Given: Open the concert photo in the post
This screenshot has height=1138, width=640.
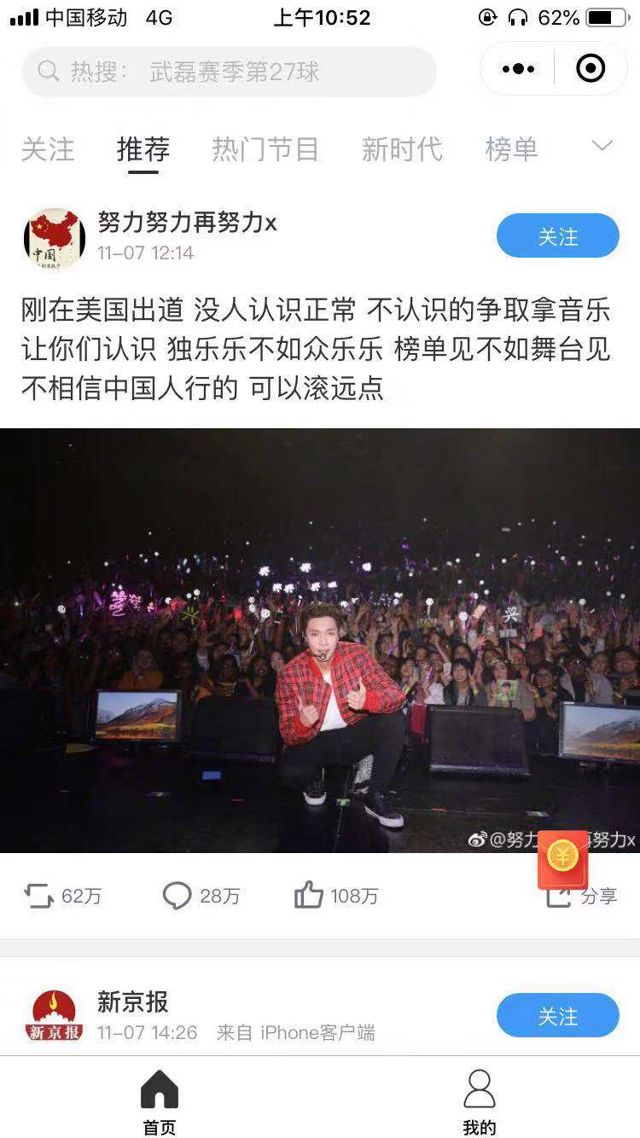Looking at the screenshot, I should [320, 640].
